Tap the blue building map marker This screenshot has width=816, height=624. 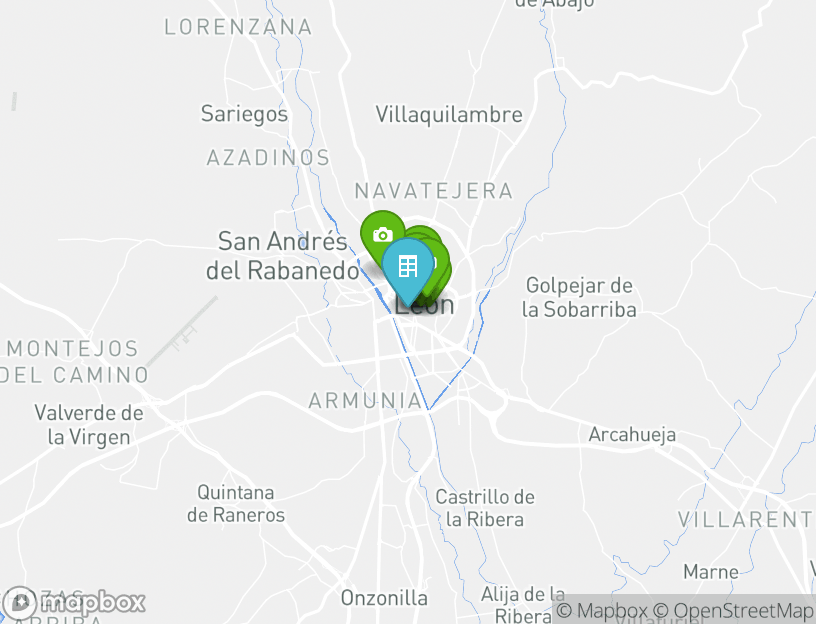(408, 267)
